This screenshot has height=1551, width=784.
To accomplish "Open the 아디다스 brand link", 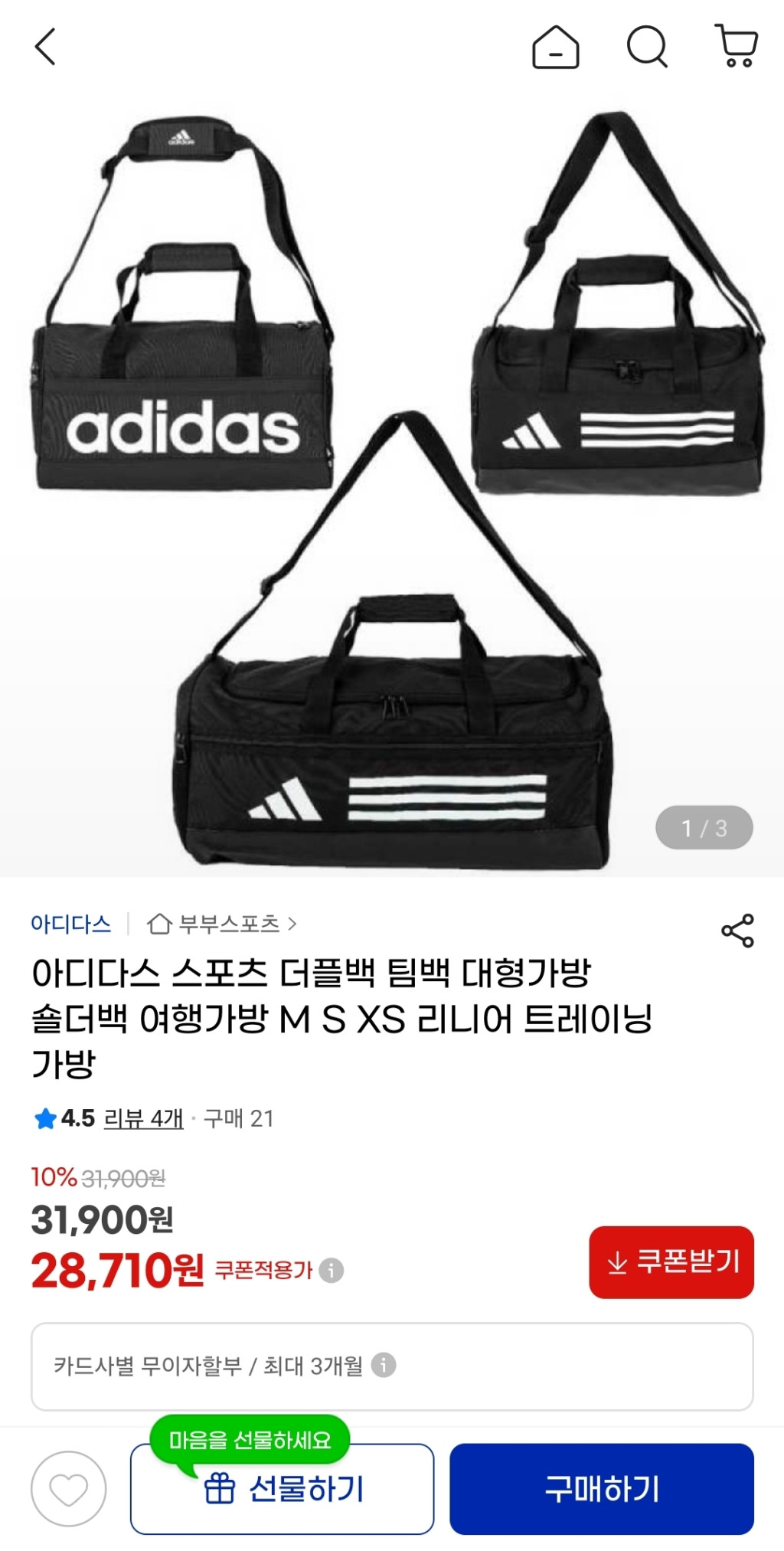I will pos(70,924).
